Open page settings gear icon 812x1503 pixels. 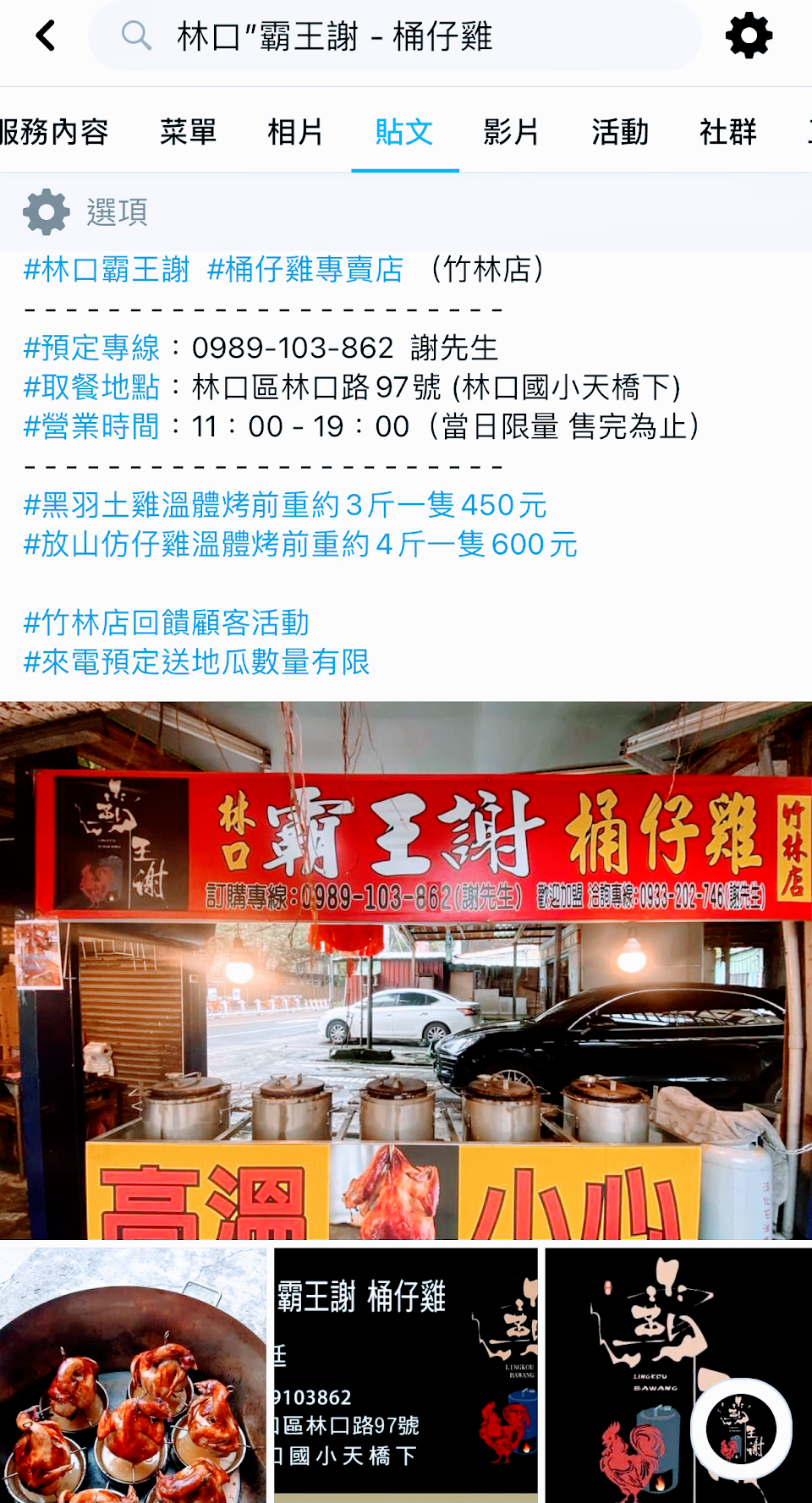coord(749,36)
